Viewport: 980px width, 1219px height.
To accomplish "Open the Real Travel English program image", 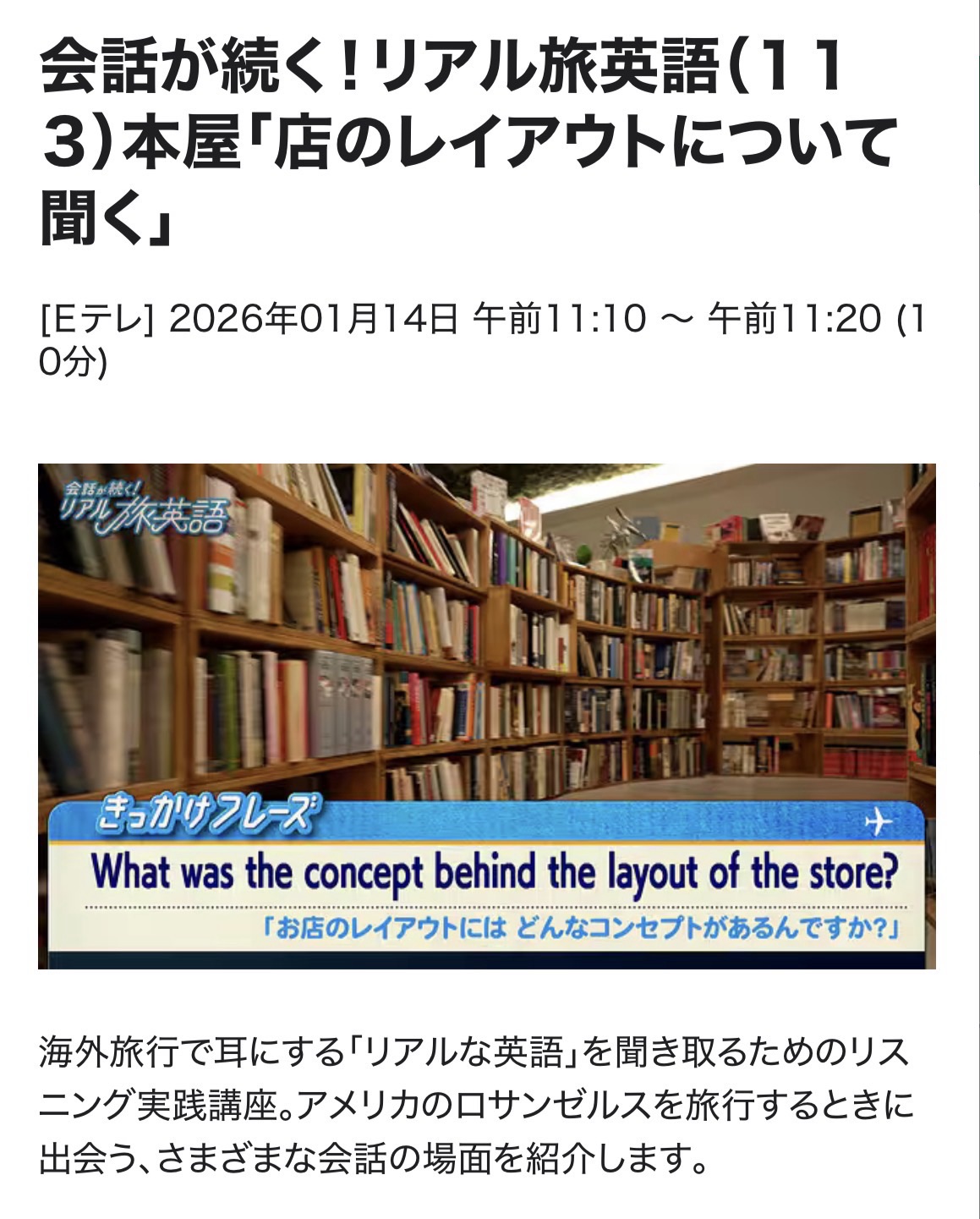I will click(x=486, y=715).
